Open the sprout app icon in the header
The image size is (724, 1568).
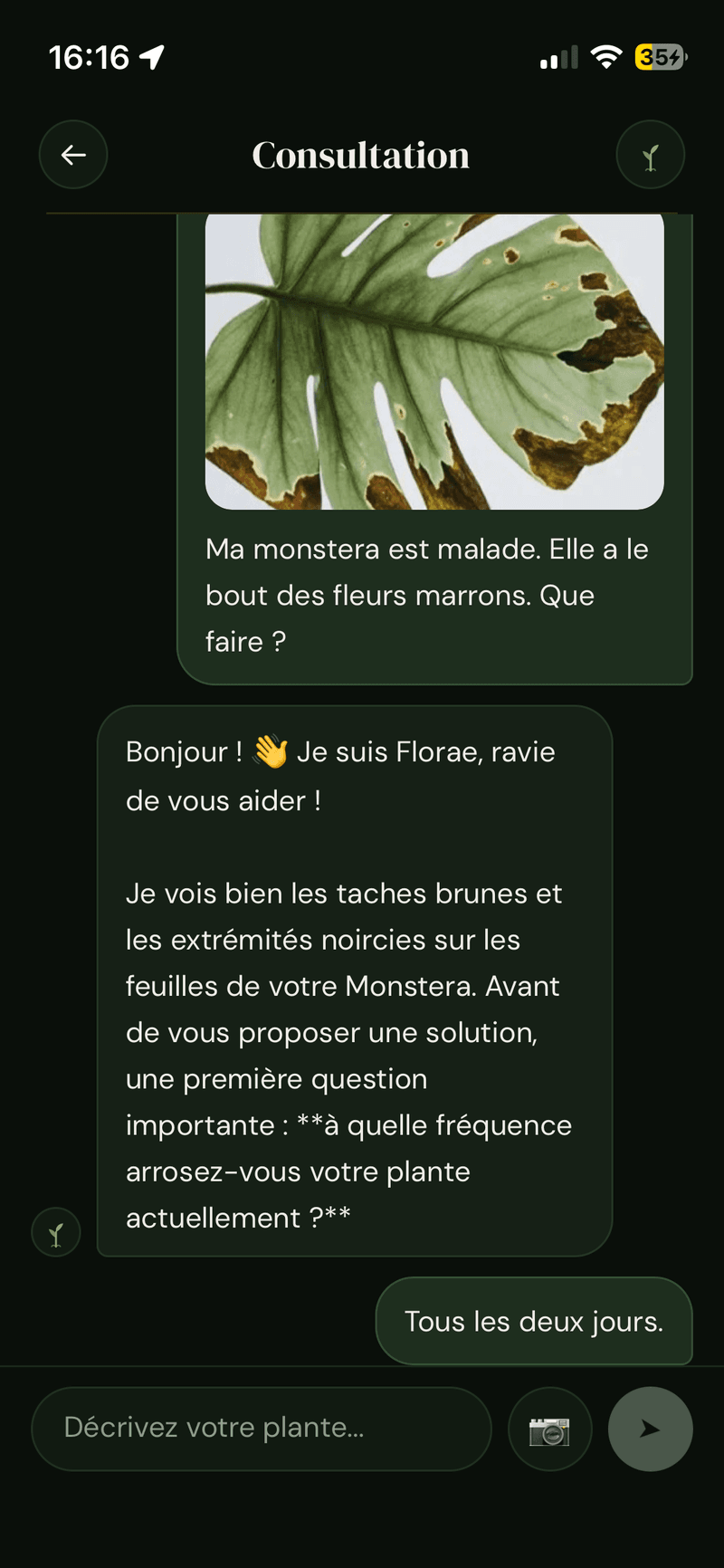click(x=650, y=154)
